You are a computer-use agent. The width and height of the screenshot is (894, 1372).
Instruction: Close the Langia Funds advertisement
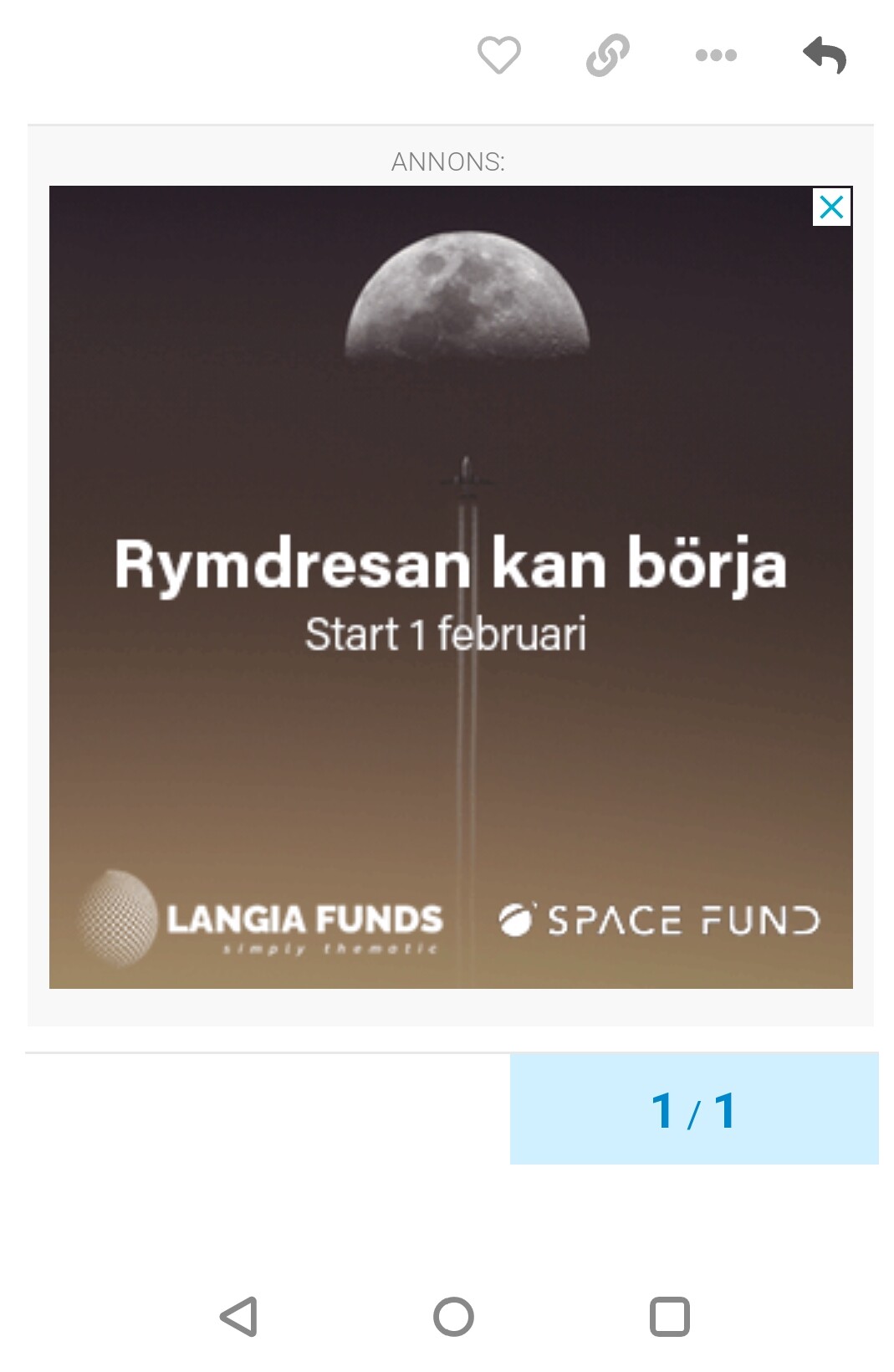tap(831, 207)
